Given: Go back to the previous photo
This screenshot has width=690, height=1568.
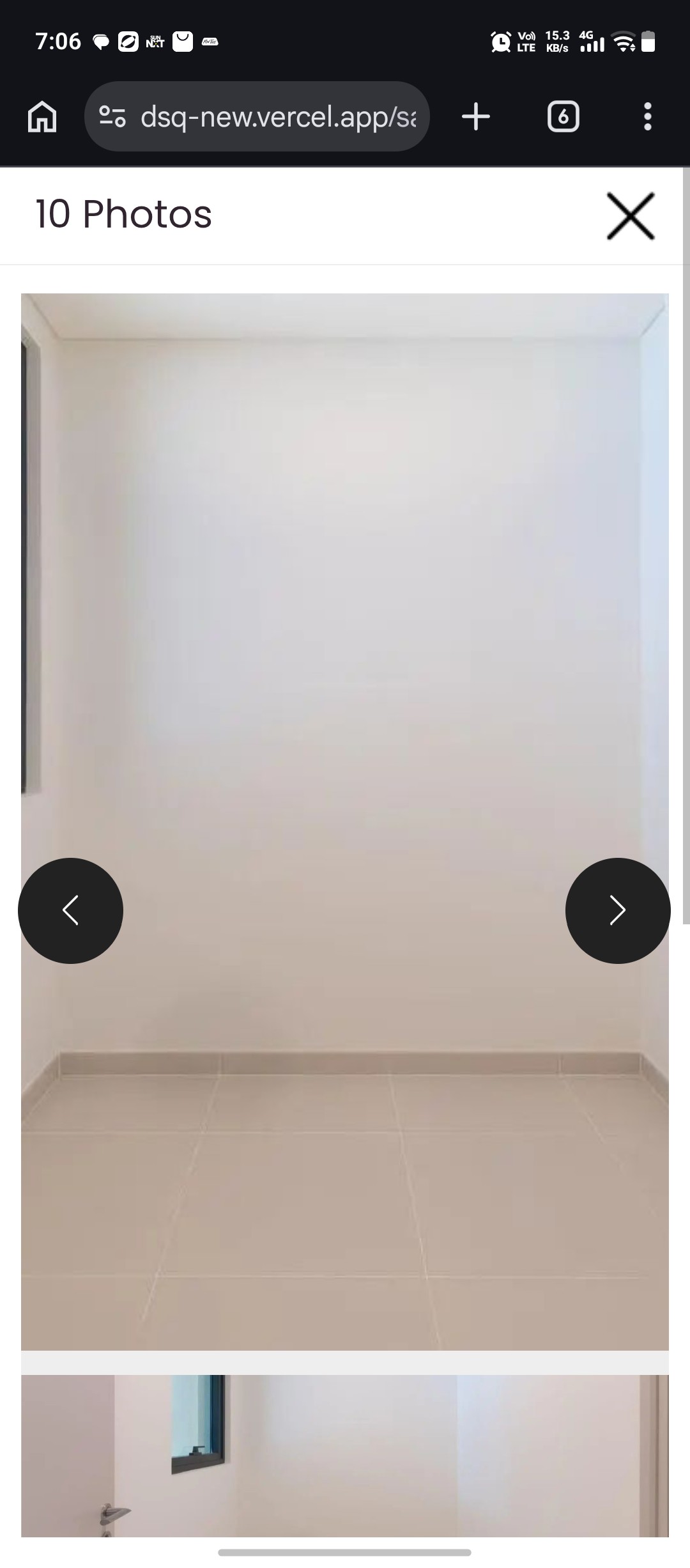Looking at the screenshot, I should (70, 910).
